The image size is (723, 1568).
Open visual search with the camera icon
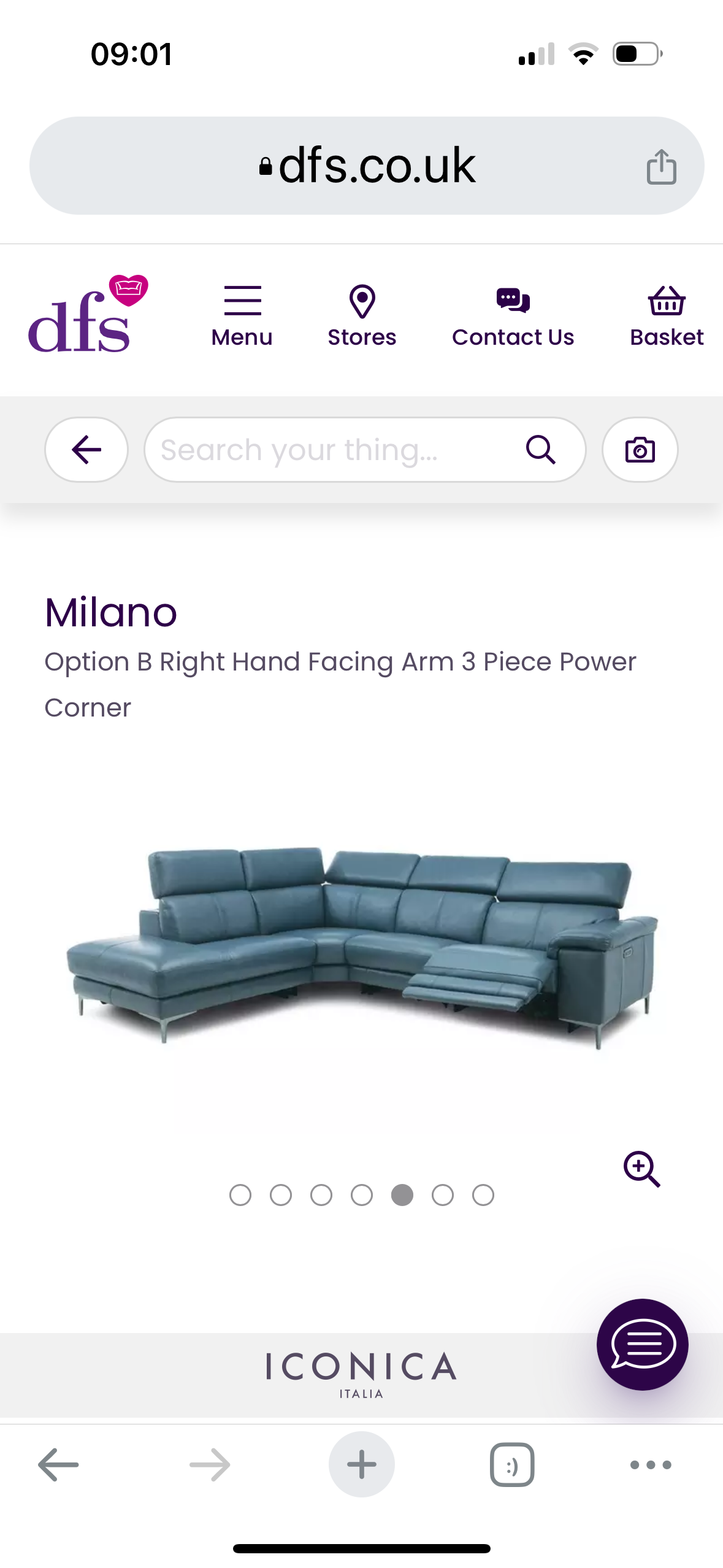[x=640, y=450]
